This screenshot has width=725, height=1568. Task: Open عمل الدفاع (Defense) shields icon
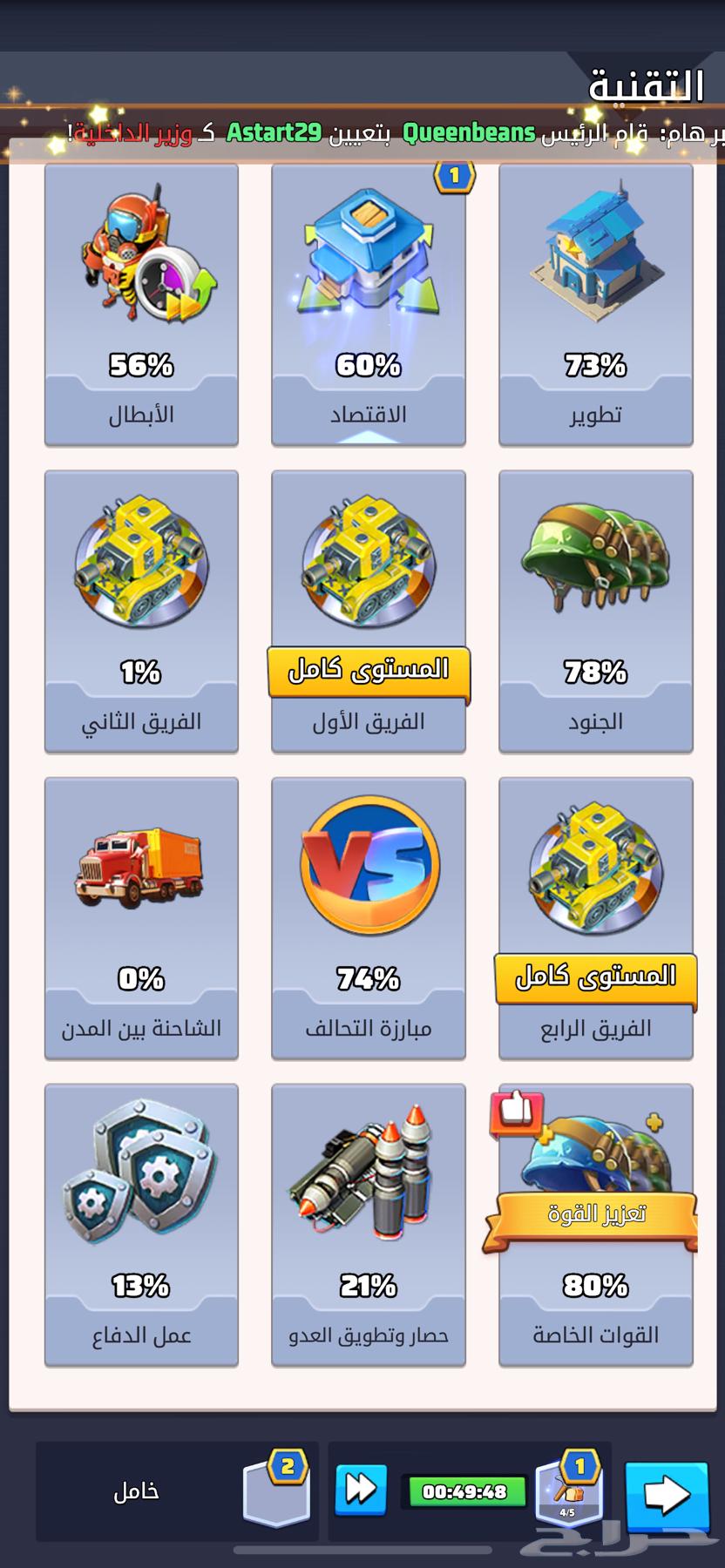140,1176
